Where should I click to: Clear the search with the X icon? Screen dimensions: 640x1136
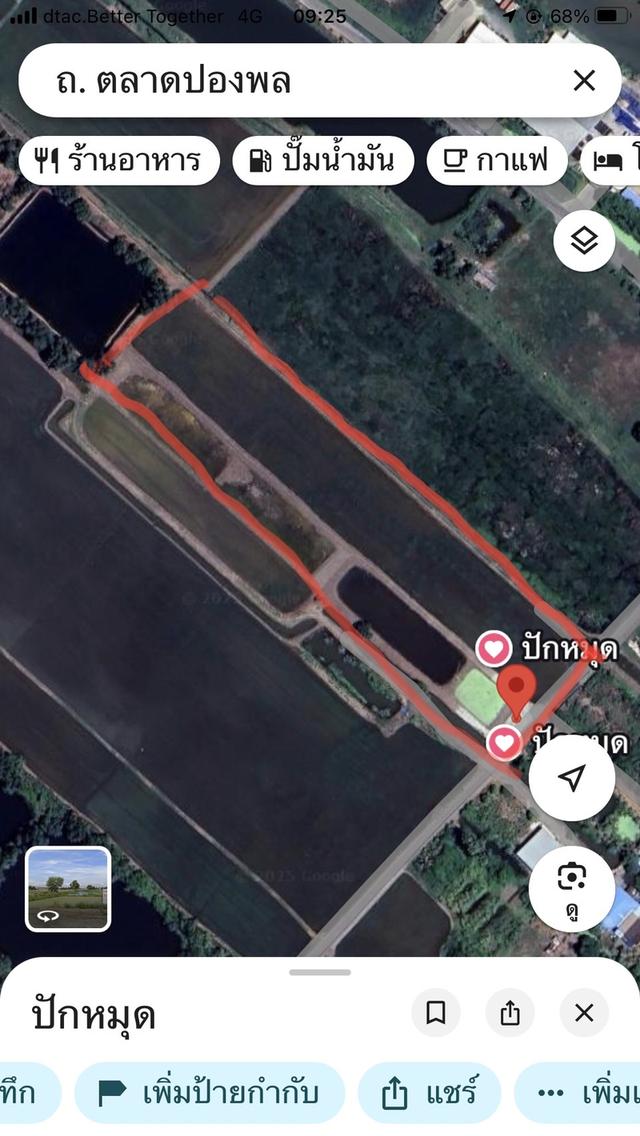click(x=584, y=80)
